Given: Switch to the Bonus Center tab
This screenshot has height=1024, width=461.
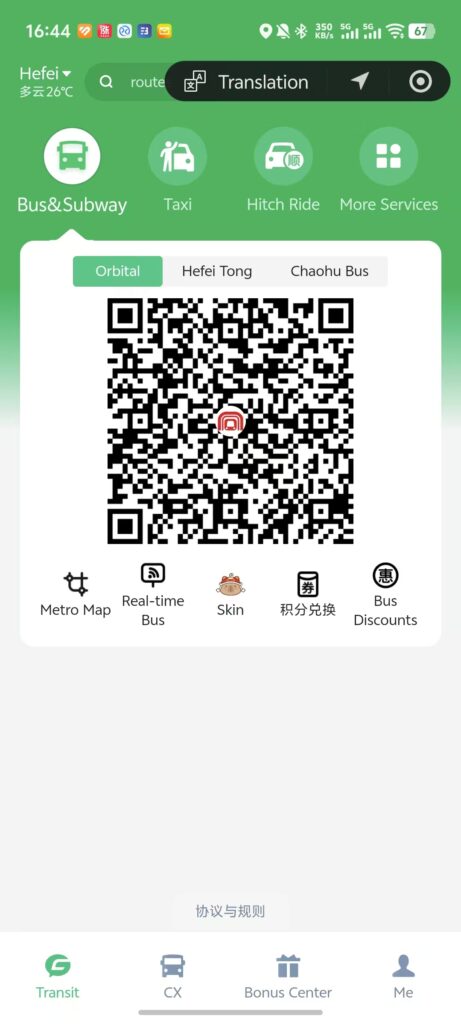Looking at the screenshot, I should click(288, 976).
